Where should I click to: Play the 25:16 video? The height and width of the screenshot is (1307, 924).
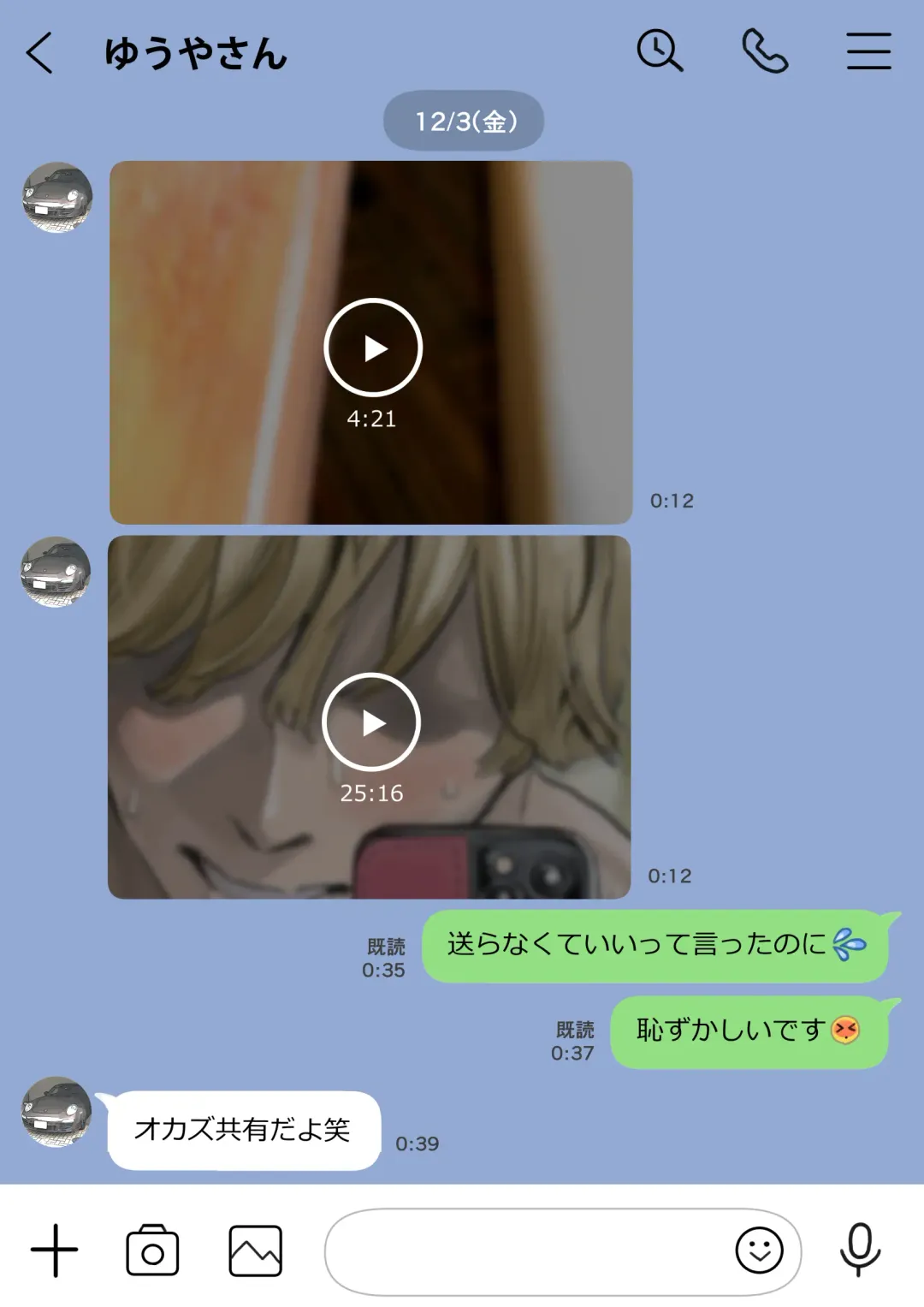coord(371,722)
